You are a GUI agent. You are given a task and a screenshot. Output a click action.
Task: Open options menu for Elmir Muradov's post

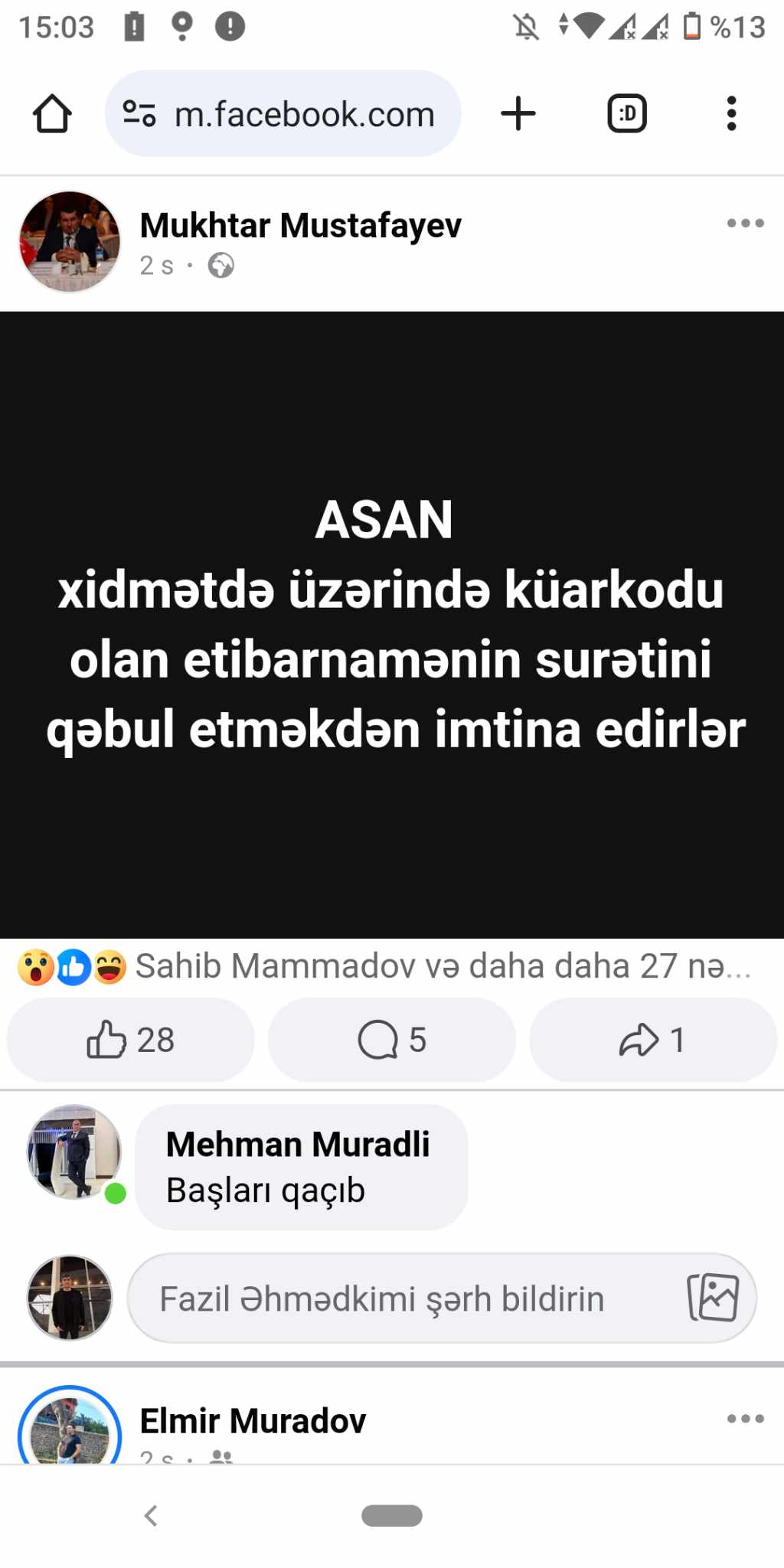745,1419
